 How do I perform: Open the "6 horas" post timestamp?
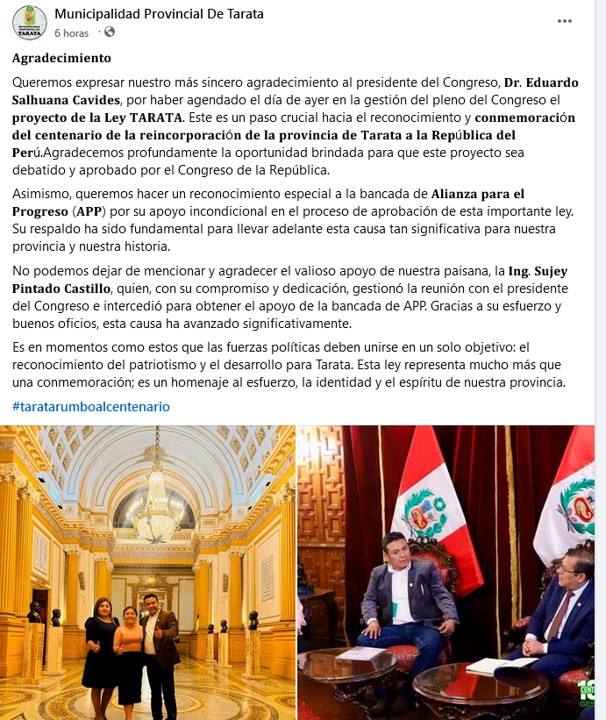pyautogui.click(x=71, y=33)
